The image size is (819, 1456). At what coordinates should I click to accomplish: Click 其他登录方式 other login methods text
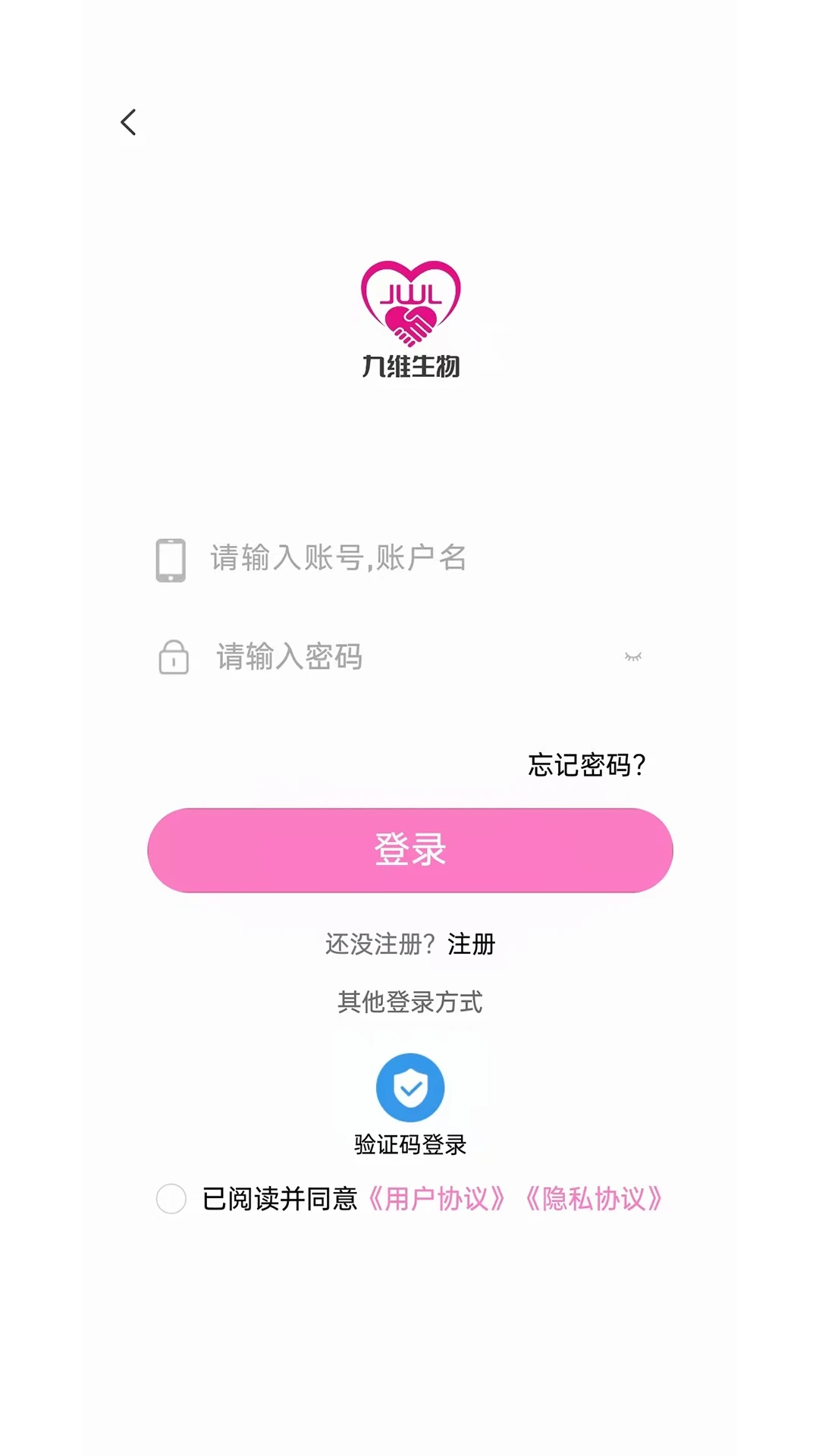click(409, 1002)
